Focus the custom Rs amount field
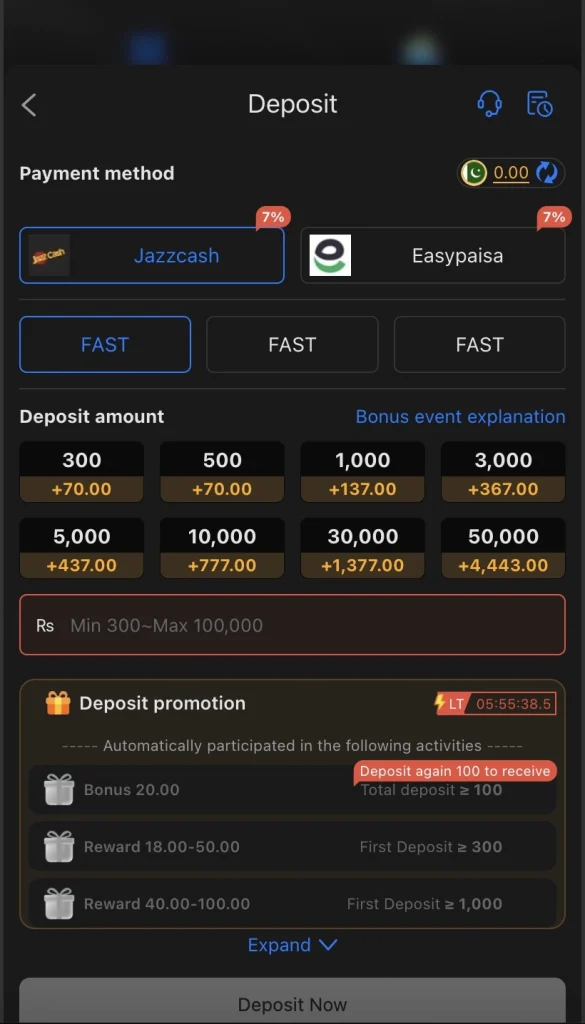 point(292,625)
